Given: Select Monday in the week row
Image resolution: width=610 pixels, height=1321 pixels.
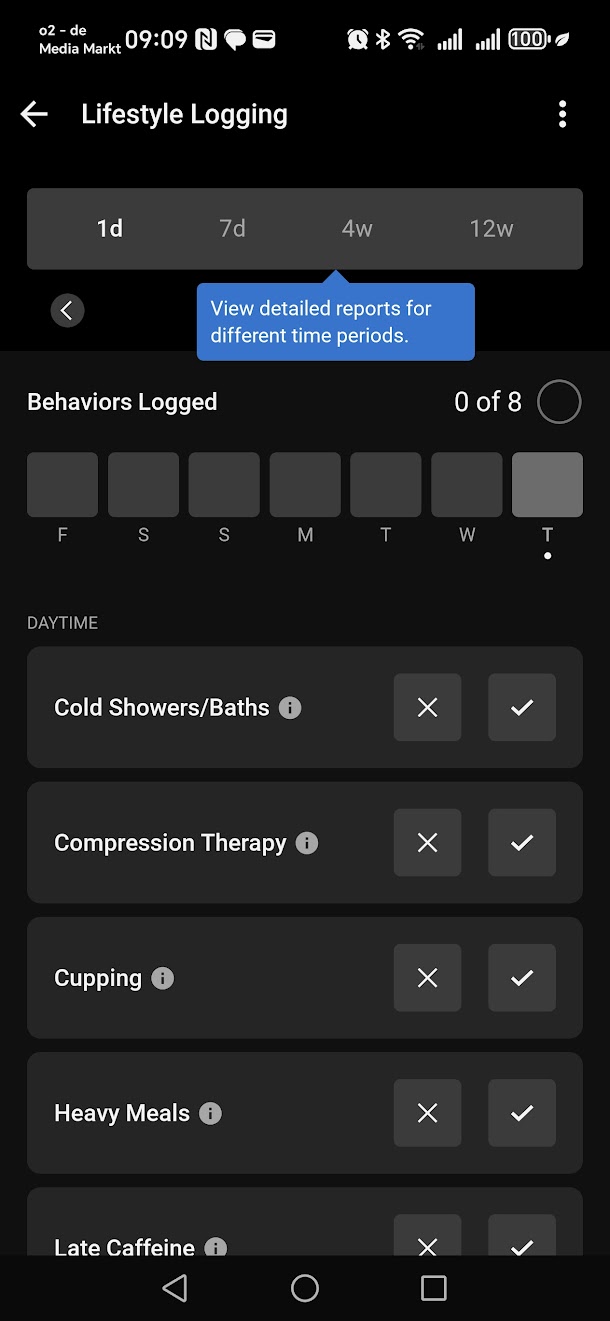Looking at the screenshot, I should [305, 485].
